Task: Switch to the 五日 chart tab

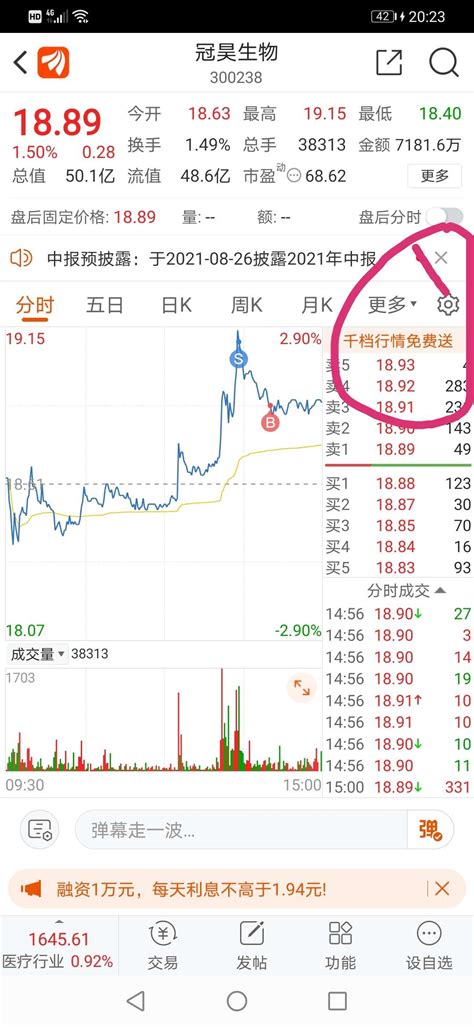Action: pyautogui.click(x=104, y=305)
